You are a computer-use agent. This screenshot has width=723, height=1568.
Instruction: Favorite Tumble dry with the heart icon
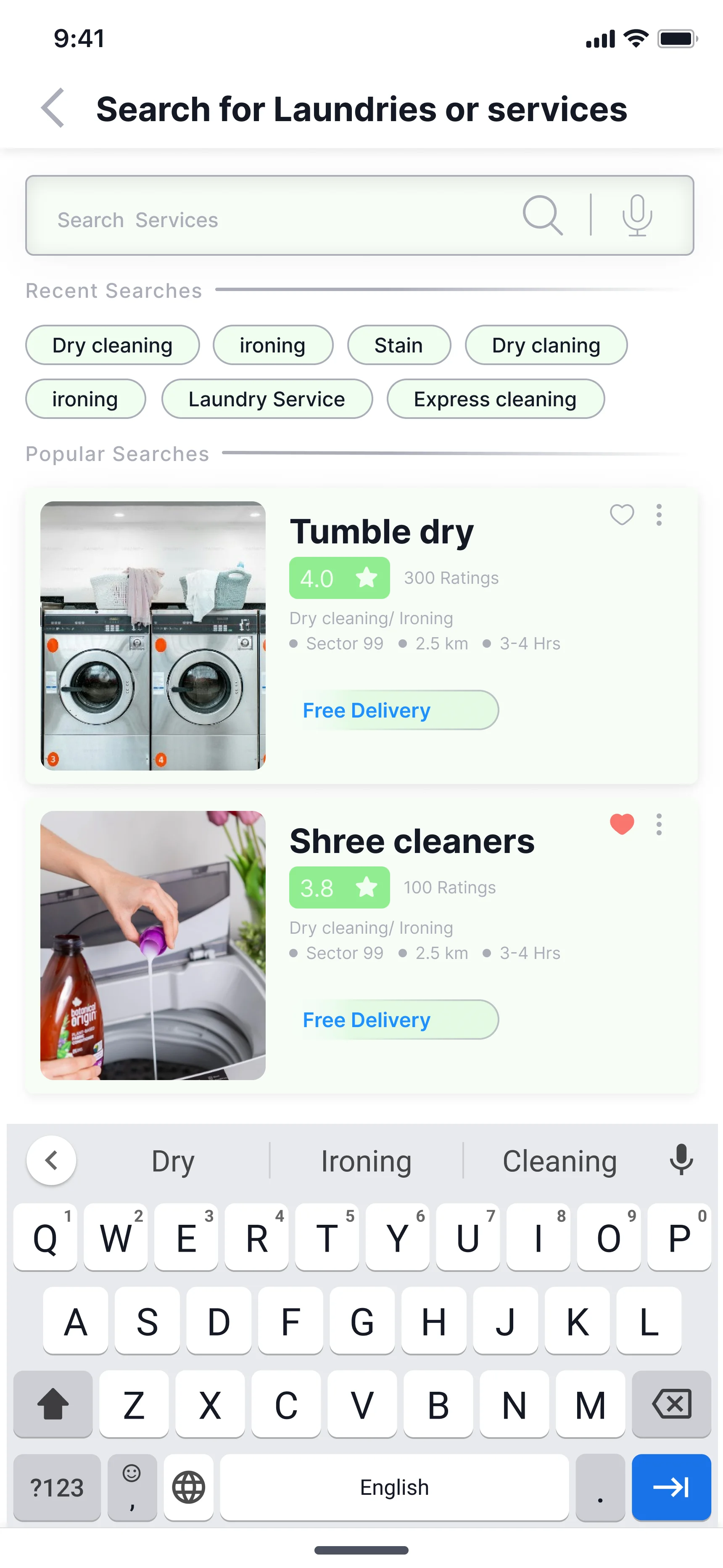click(621, 515)
